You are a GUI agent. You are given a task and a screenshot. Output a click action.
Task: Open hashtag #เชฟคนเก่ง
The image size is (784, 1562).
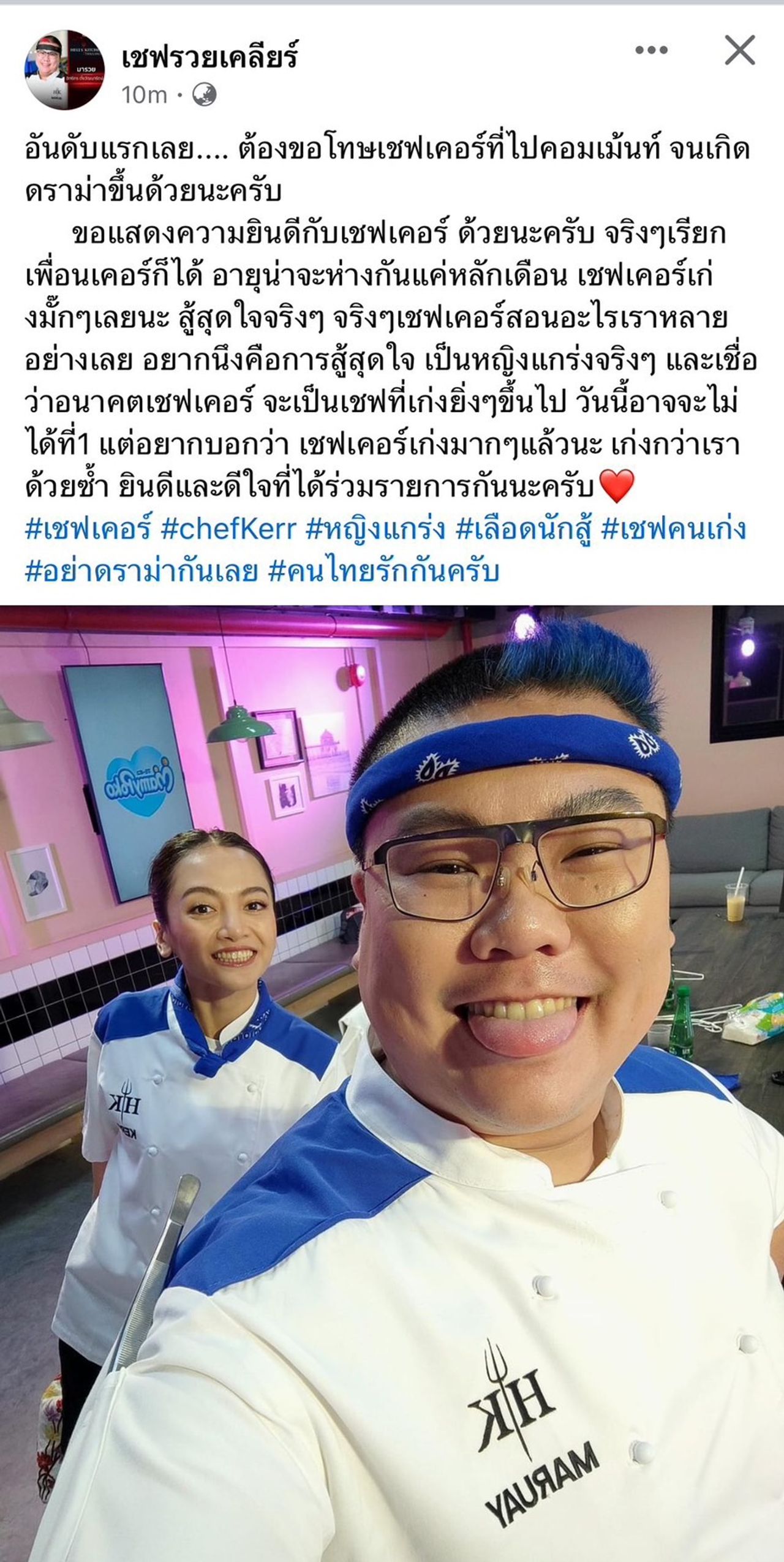click(x=674, y=529)
